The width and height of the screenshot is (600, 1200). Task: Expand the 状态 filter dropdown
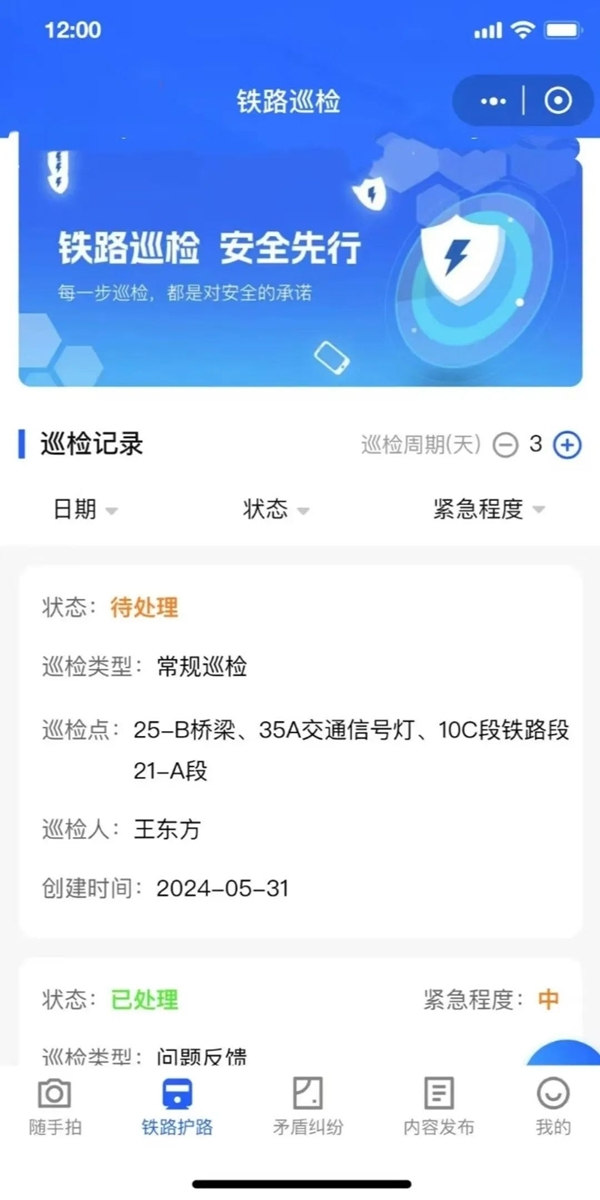point(276,509)
